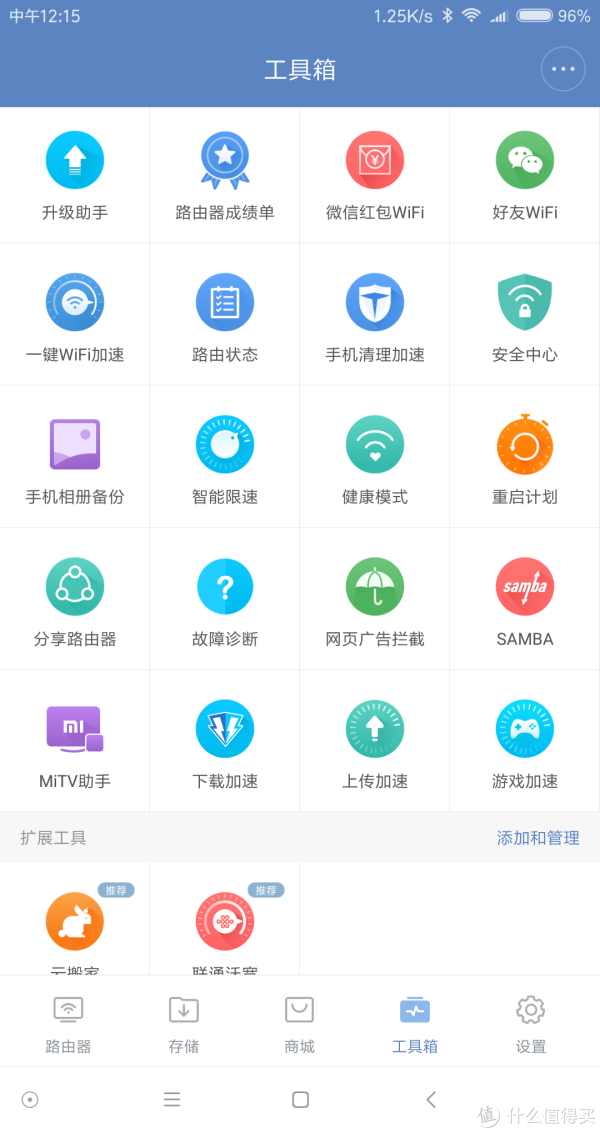600x1133 pixels.
Task: Tap 添加和管理 link
Action: pyautogui.click(x=538, y=838)
